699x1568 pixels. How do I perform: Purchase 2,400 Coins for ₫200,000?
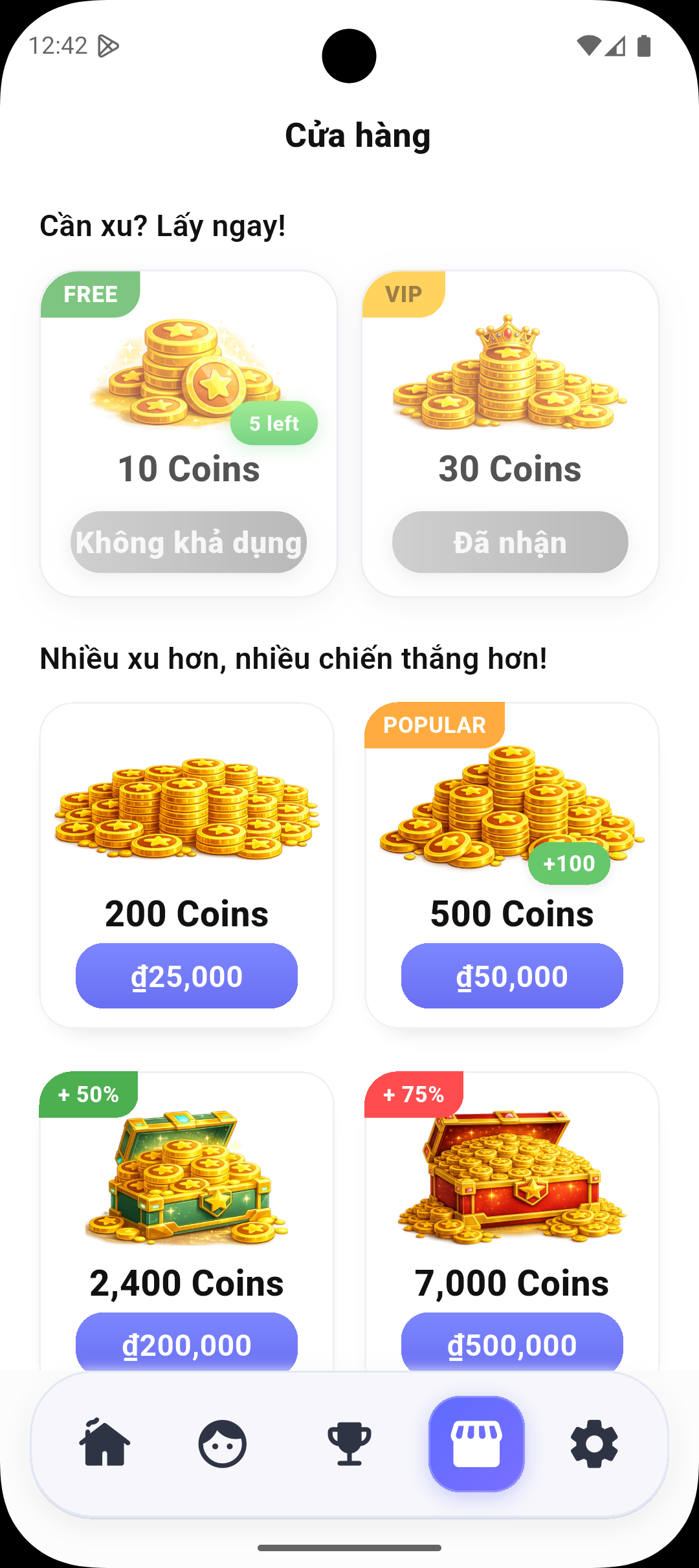[186, 1342]
